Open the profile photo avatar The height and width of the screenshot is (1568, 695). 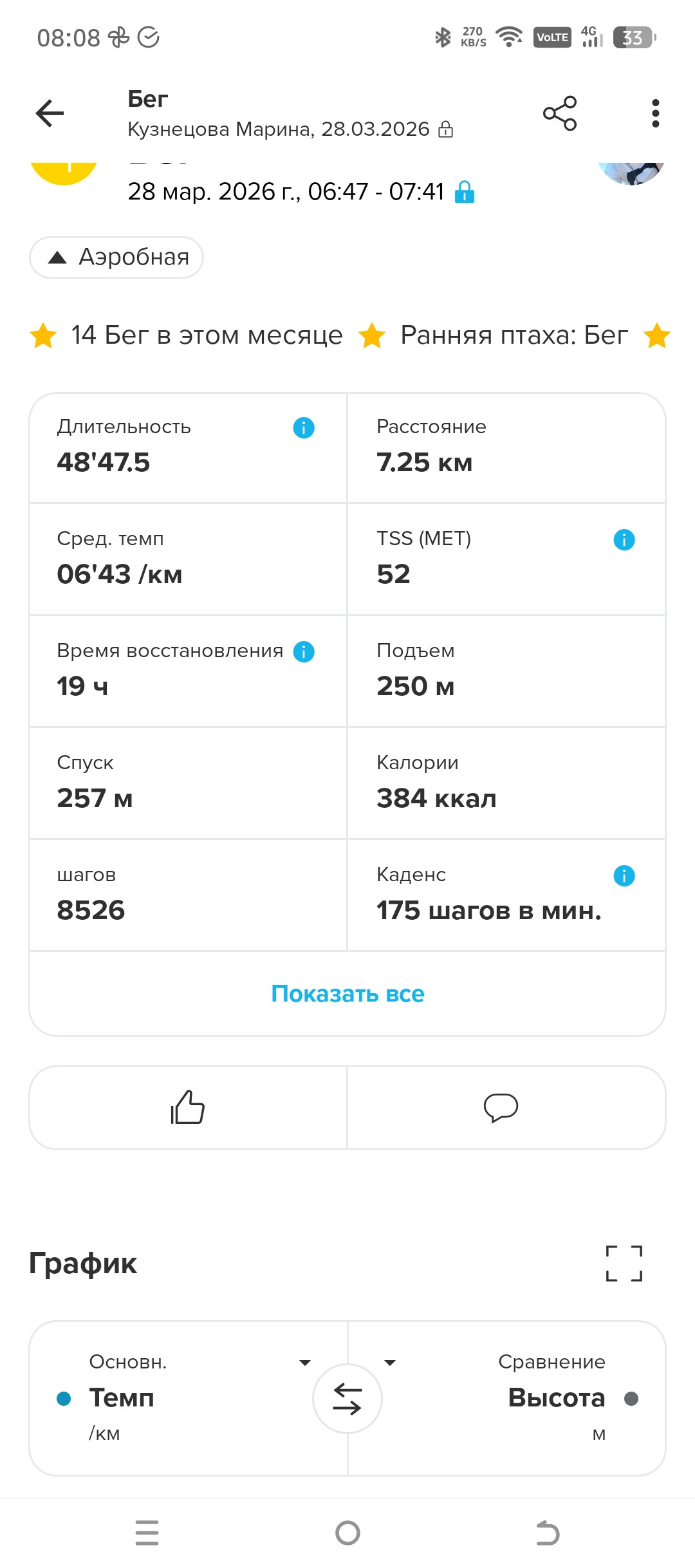coord(631,173)
